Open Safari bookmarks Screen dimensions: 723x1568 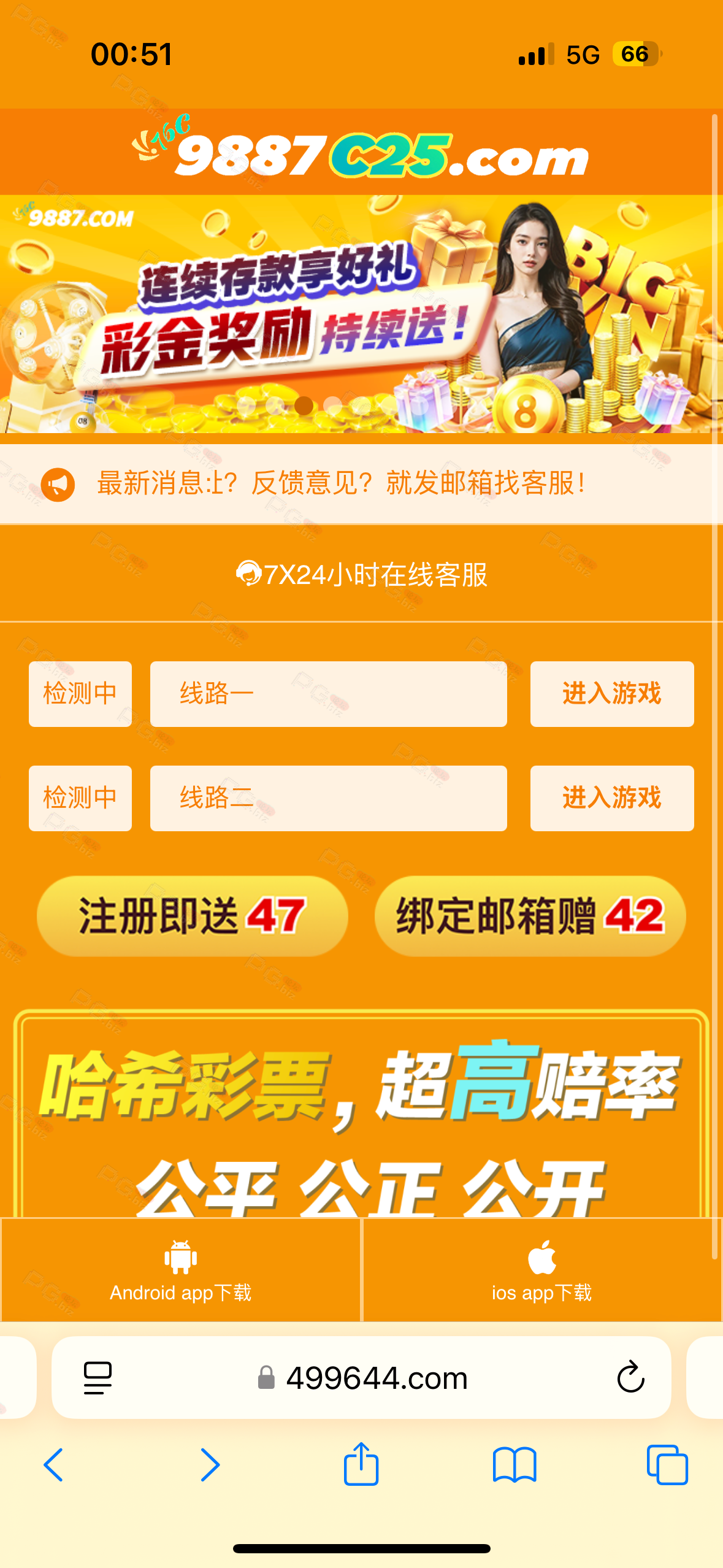[x=515, y=1465]
